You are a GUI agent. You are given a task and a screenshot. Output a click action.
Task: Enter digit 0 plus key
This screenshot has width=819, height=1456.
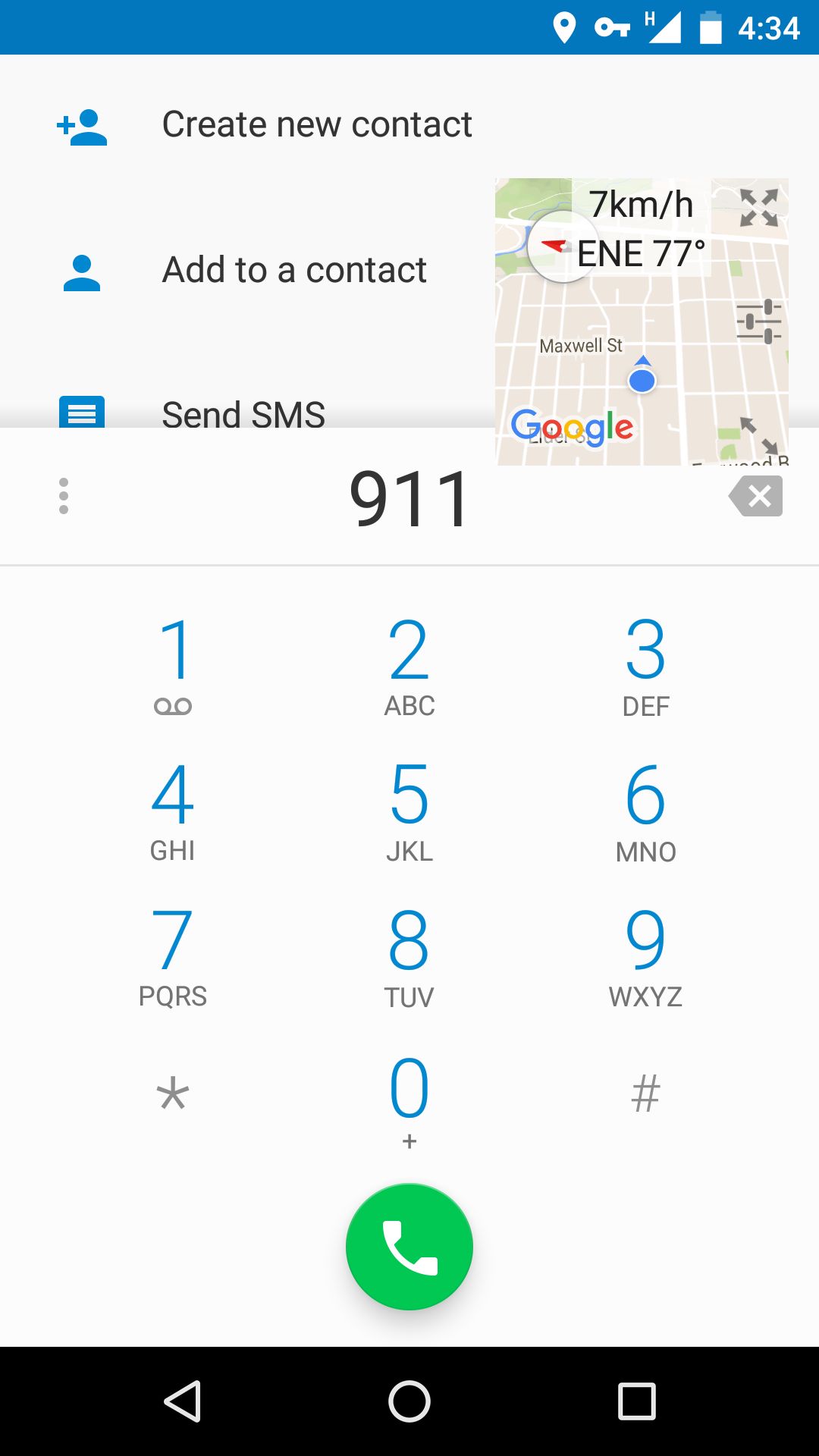(409, 1101)
